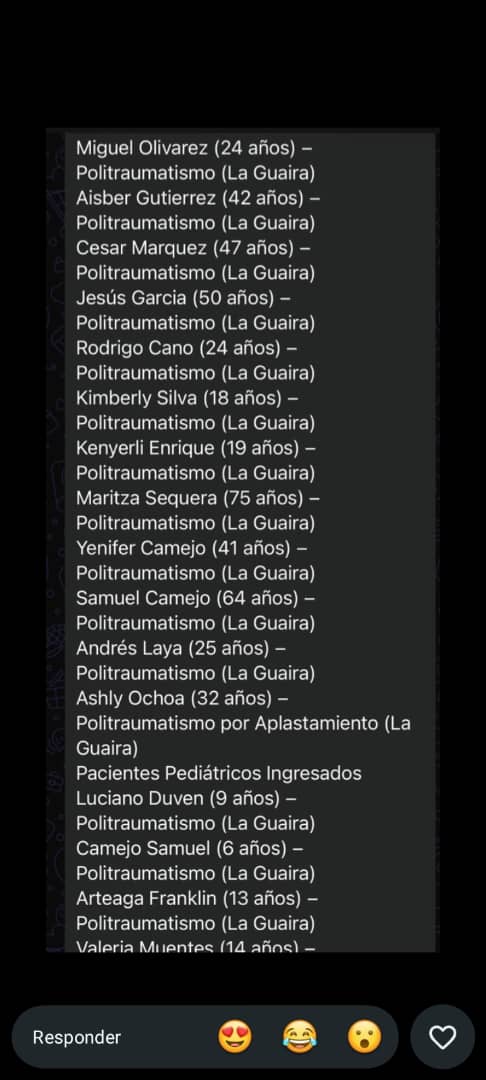The width and height of the screenshot is (486, 1080).
Task: Send the laughing tears emoji reaction
Action: 300,1037
